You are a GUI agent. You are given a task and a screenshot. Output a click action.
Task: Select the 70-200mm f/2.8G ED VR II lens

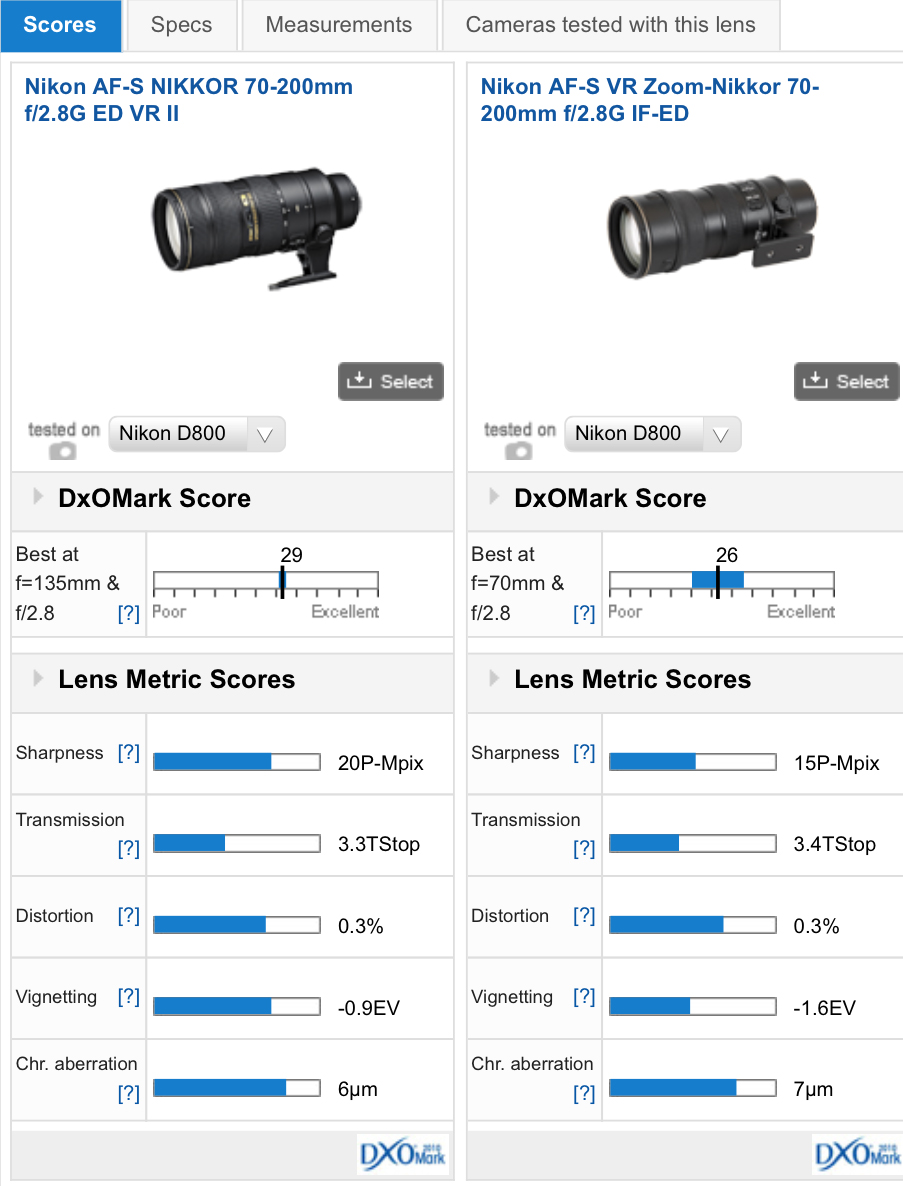(390, 381)
